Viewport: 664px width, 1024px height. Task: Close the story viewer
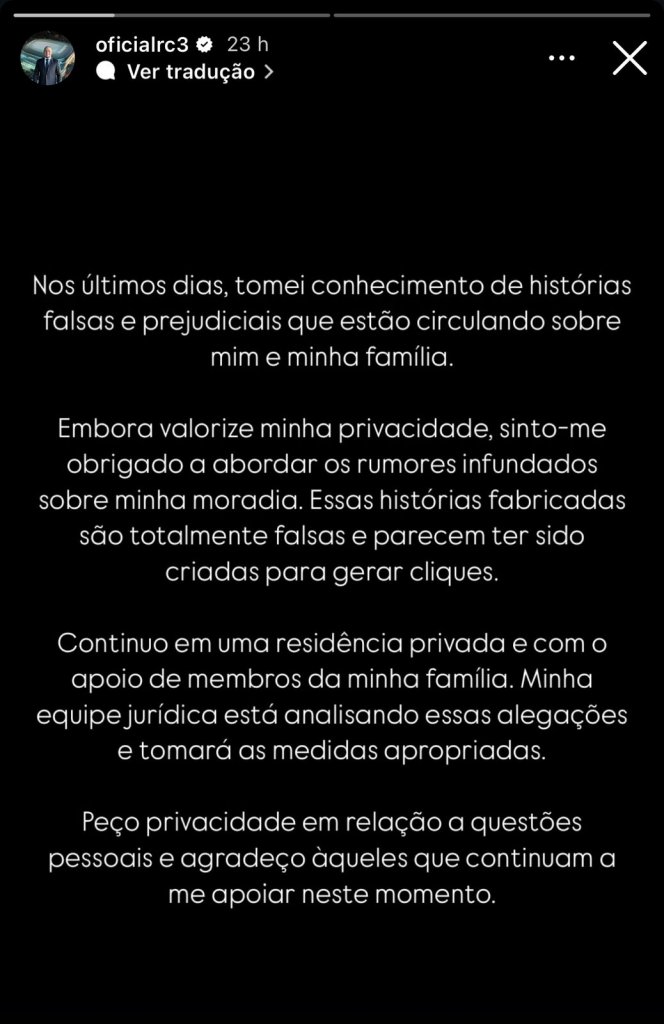point(629,58)
